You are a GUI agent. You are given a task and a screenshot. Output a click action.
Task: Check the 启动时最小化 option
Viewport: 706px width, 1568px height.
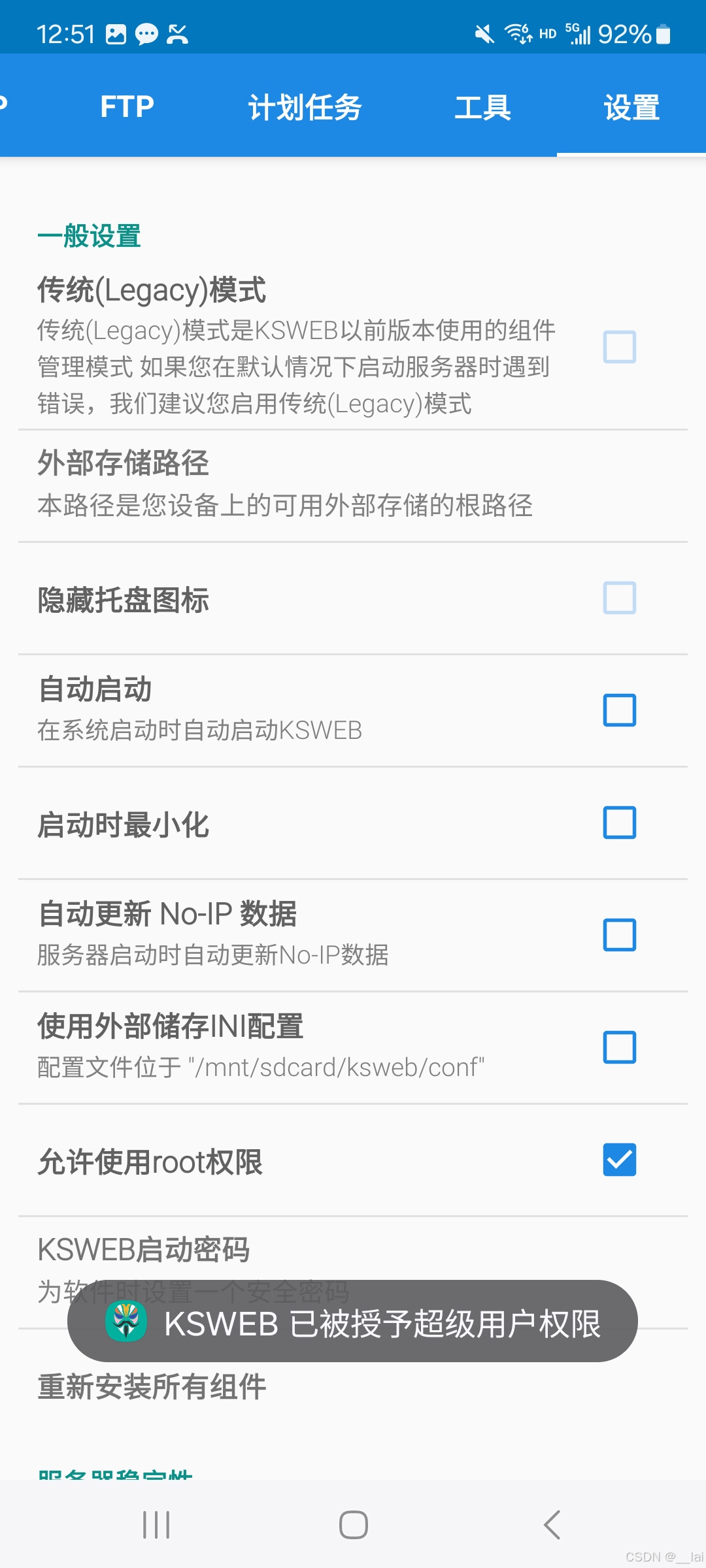[620, 823]
